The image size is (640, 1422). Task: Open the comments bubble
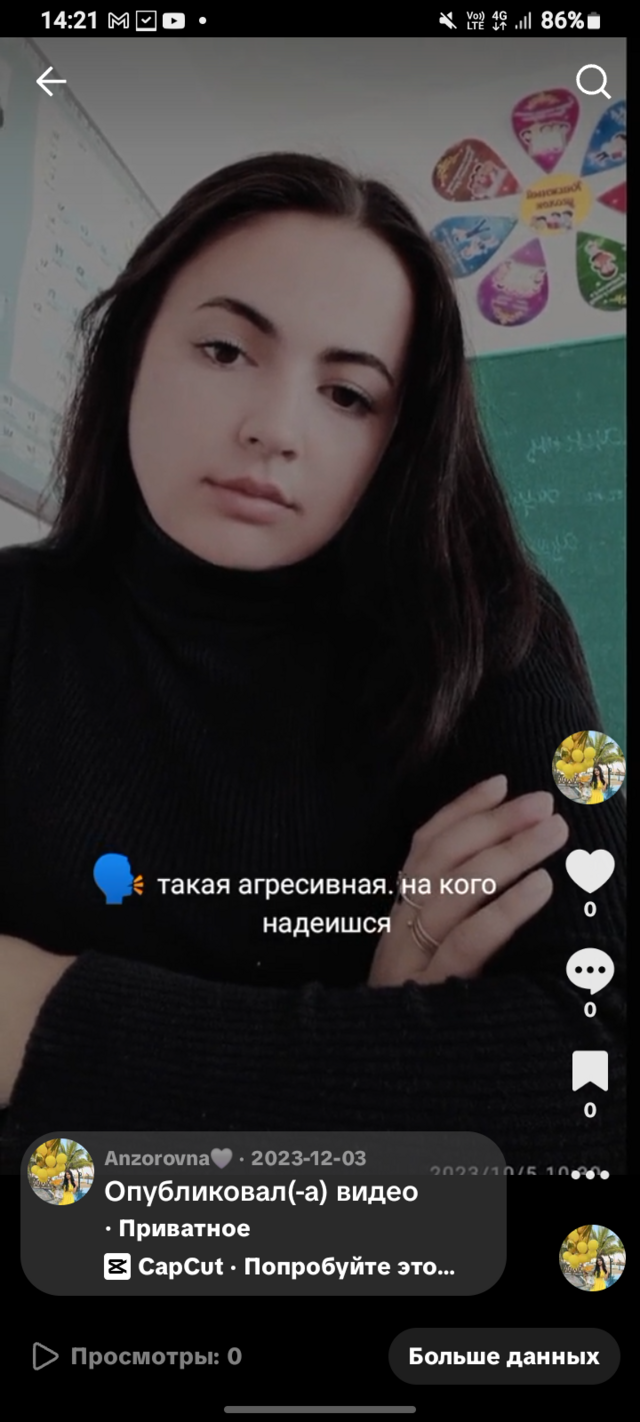[590, 970]
